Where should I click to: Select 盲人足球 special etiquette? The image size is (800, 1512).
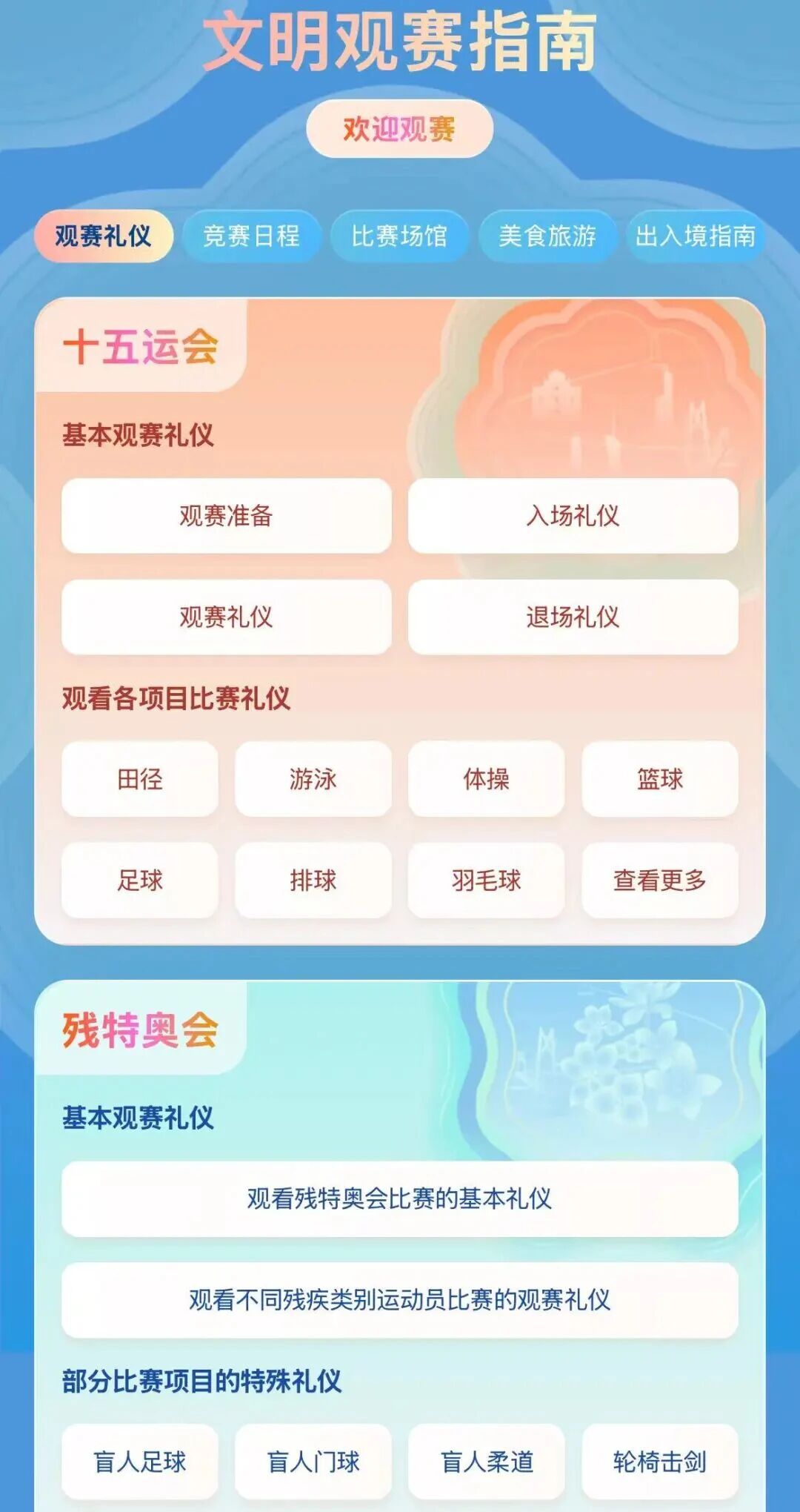(x=140, y=1462)
